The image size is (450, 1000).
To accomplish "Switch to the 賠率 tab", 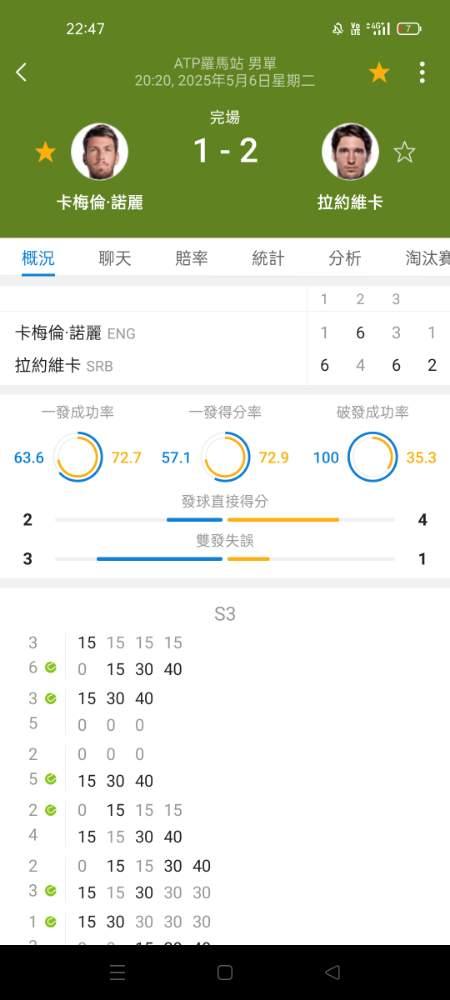I will [x=191, y=258].
